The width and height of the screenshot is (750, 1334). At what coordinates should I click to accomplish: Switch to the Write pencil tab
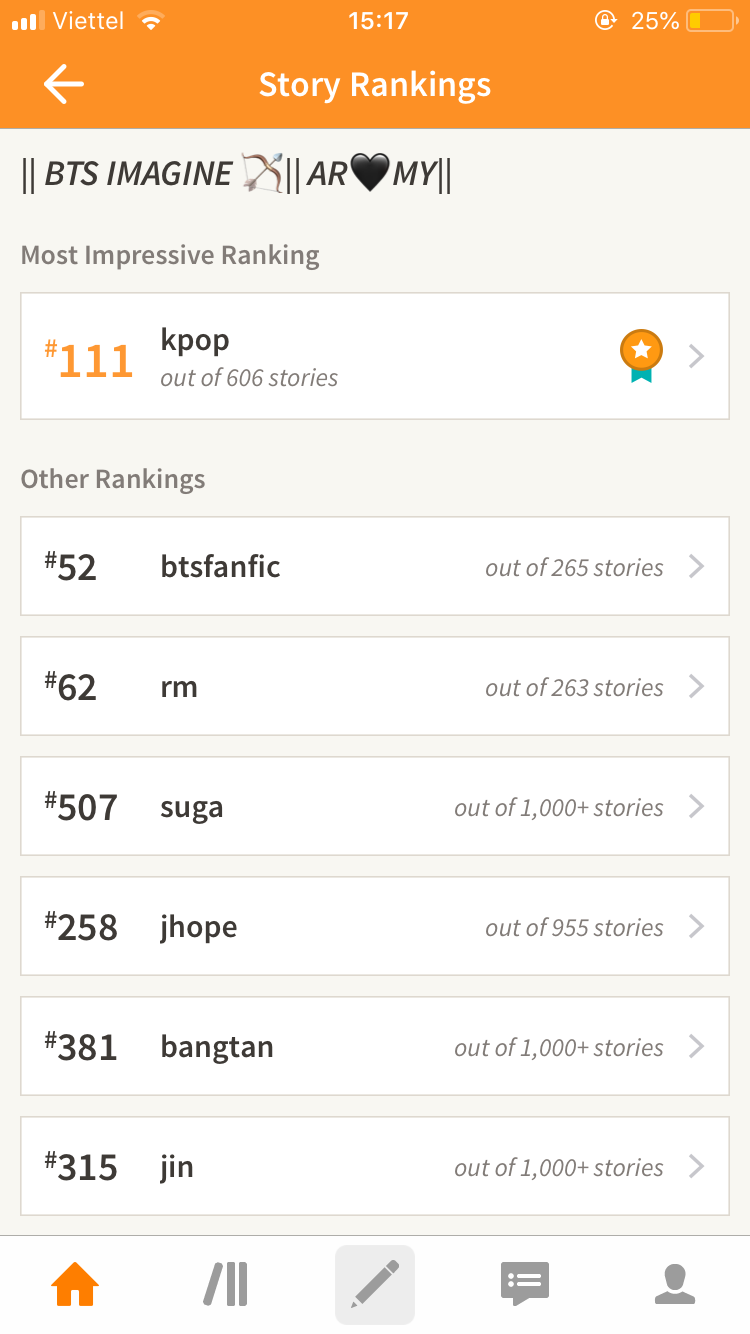(375, 1284)
